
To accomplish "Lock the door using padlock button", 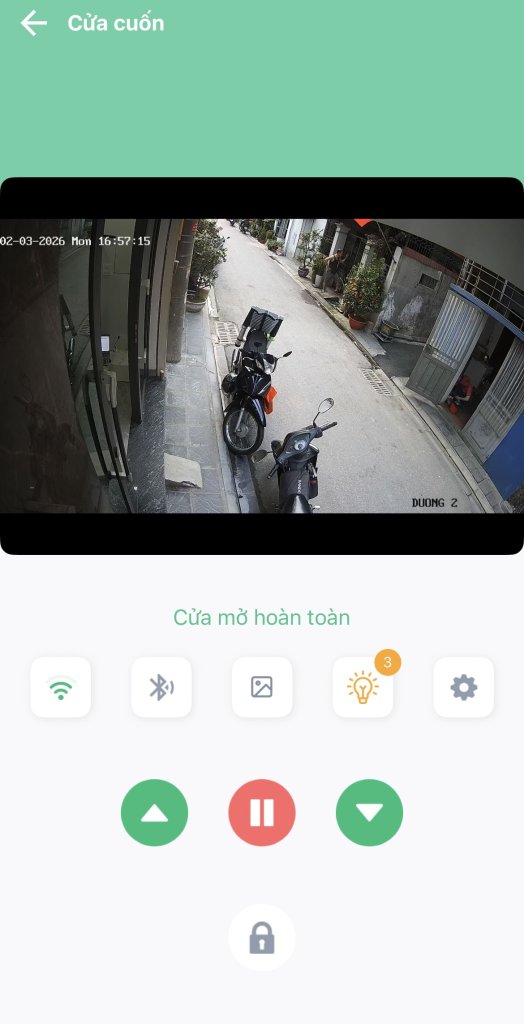I will click(262, 938).
